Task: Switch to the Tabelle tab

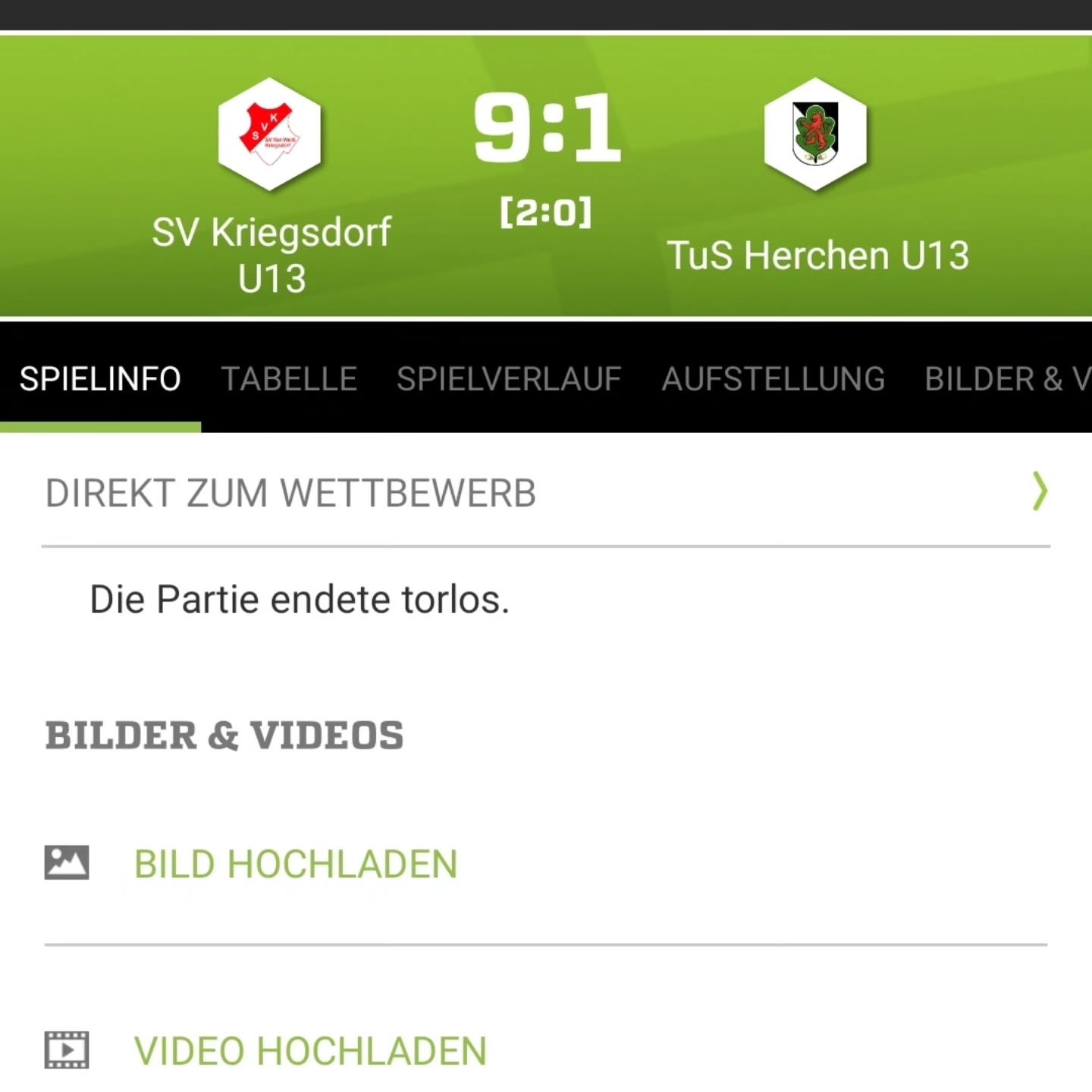Action: click(289, 379)
